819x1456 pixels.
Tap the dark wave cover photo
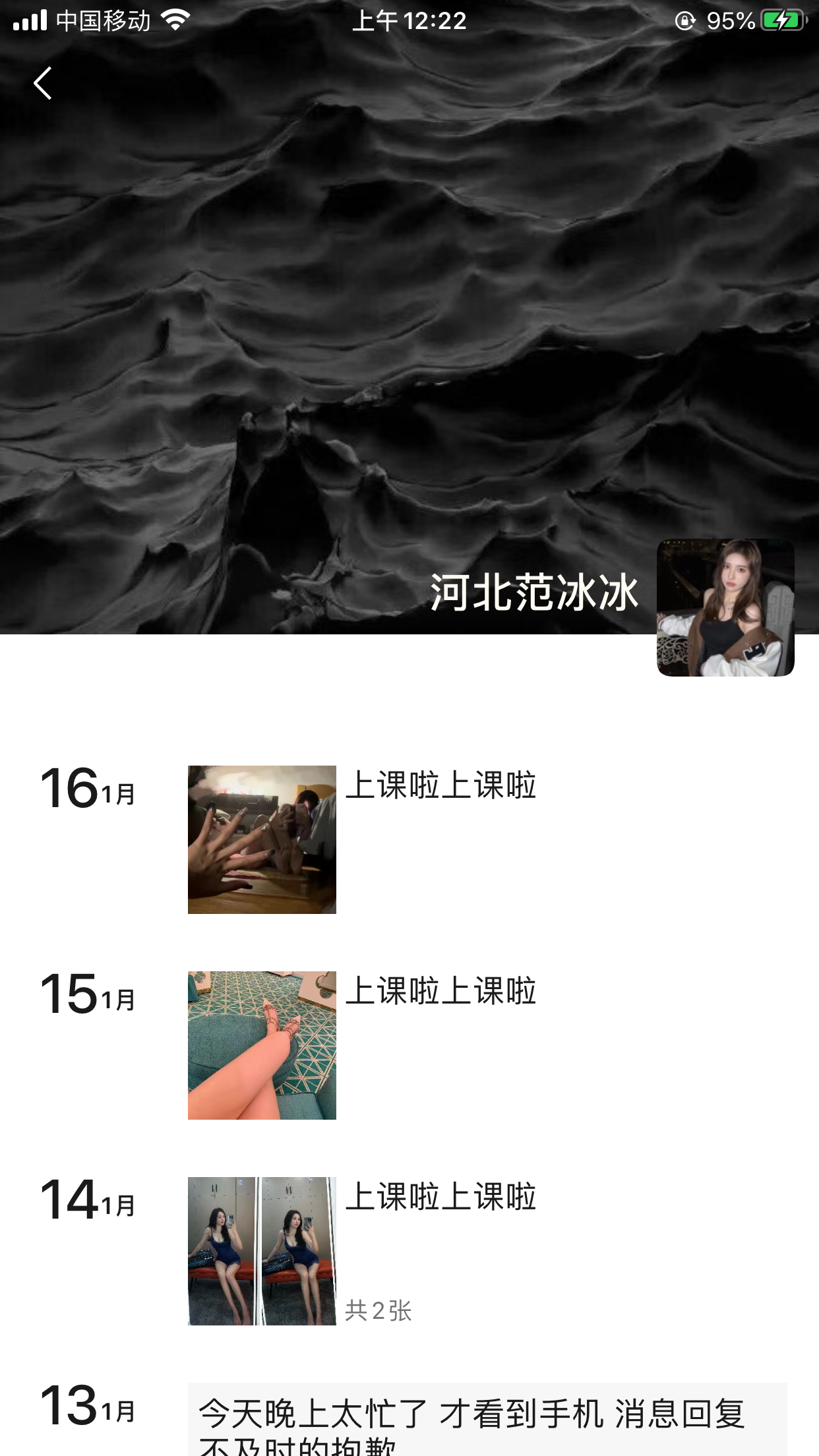click(409, 297)
